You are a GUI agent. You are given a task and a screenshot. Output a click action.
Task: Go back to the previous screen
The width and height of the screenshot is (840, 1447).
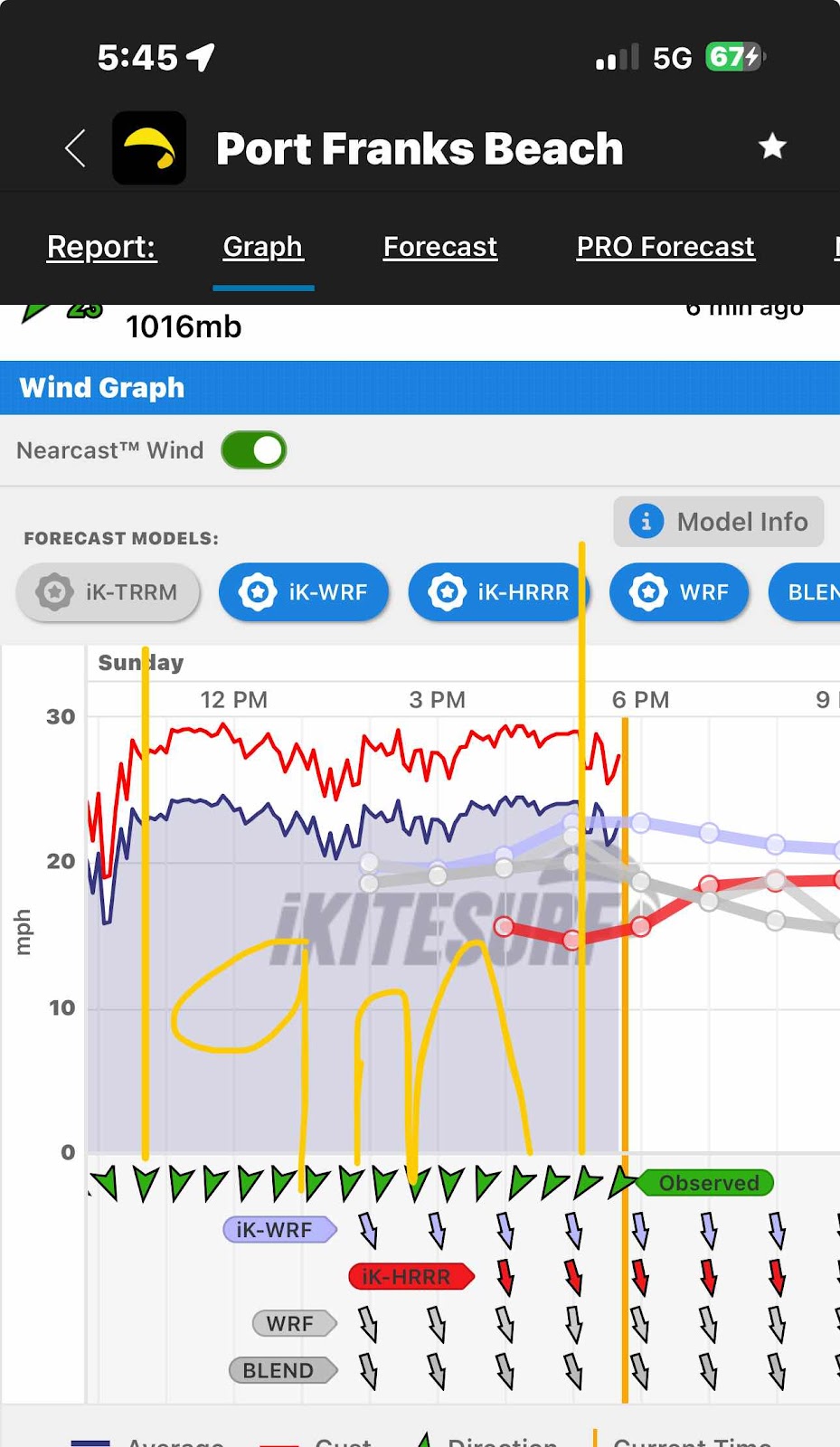[76, 148]
